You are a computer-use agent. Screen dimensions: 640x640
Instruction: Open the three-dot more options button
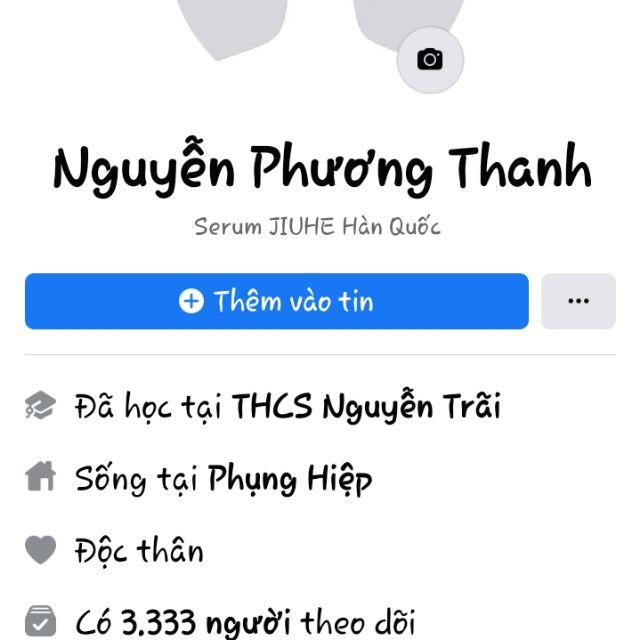tap(578, 301)
